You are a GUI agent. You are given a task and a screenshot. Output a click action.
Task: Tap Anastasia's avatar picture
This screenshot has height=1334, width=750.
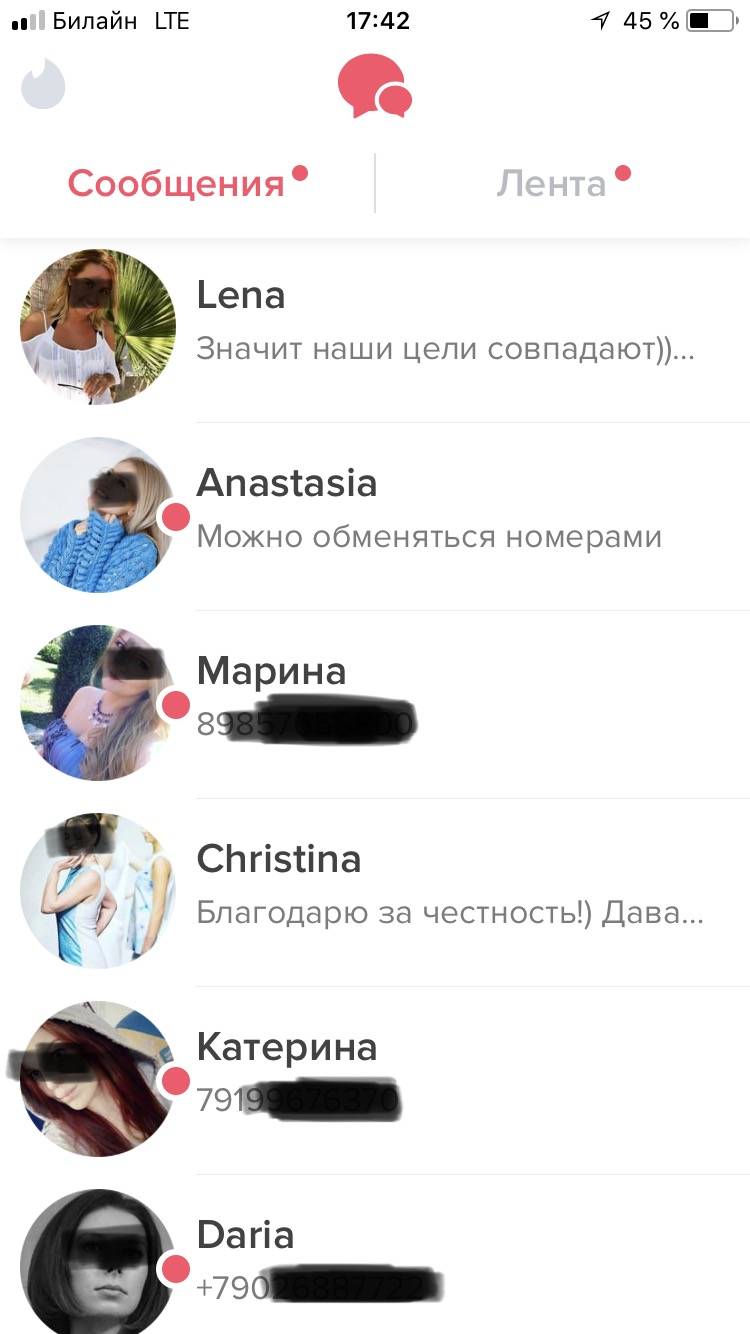pyautogui.click(x=97, y=516)
